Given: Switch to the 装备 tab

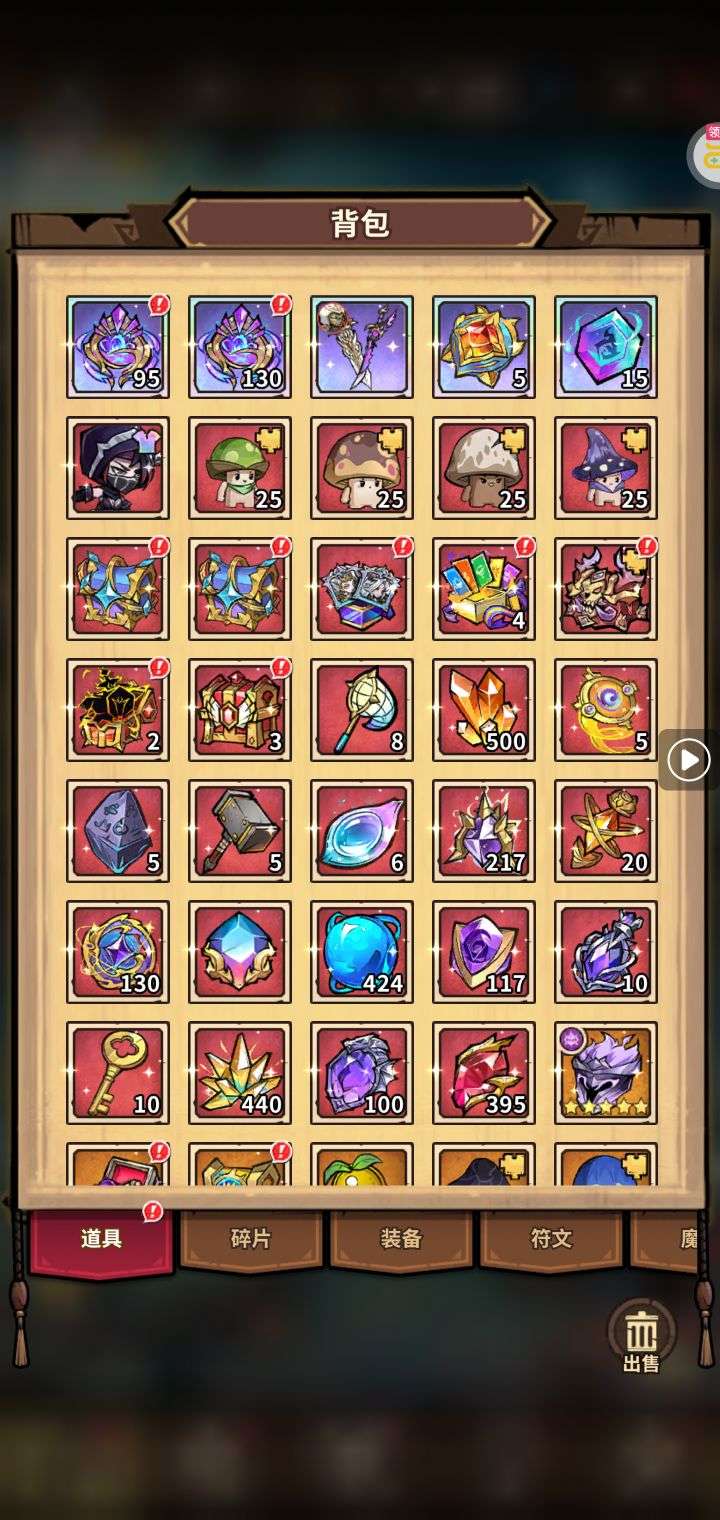Looking at the screenshot, I should coord(401,1240).
